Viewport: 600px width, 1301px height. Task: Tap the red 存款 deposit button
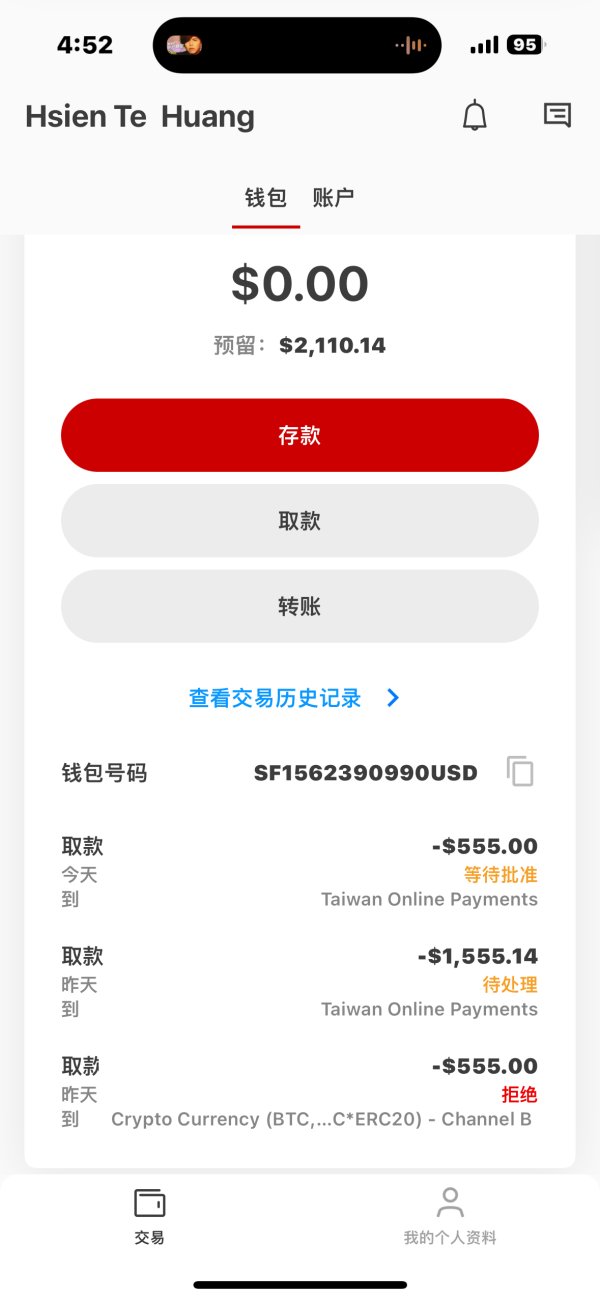click(x=300, y=435)
